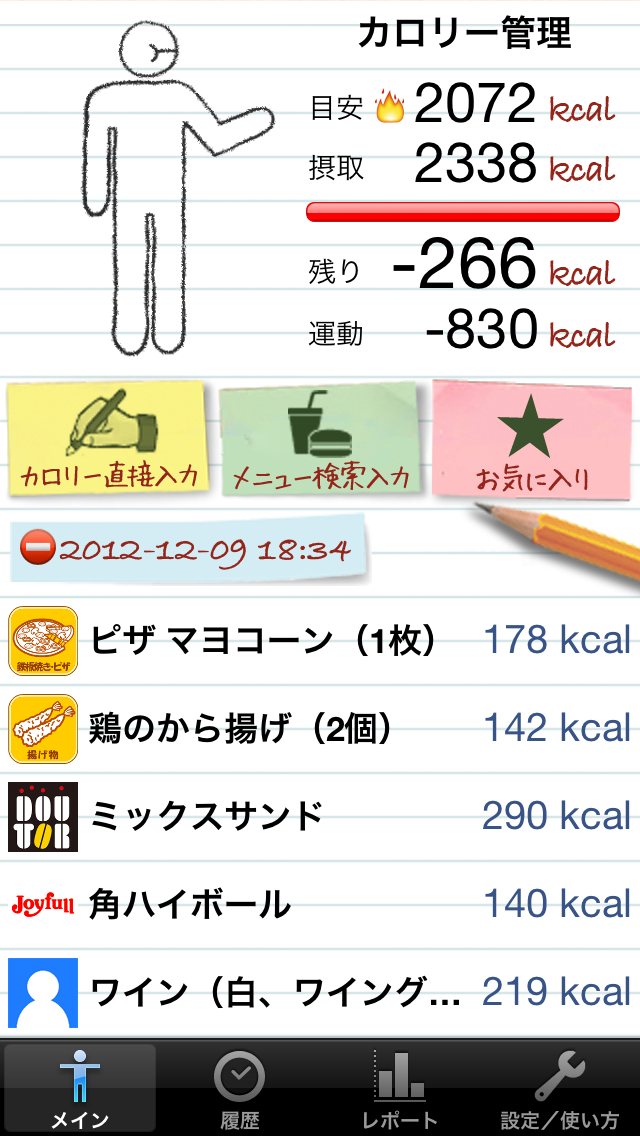The height and width of the screenshot is (1136, 640).
Task: Go to the レポート tab
Action: (x=399, y=1090)
